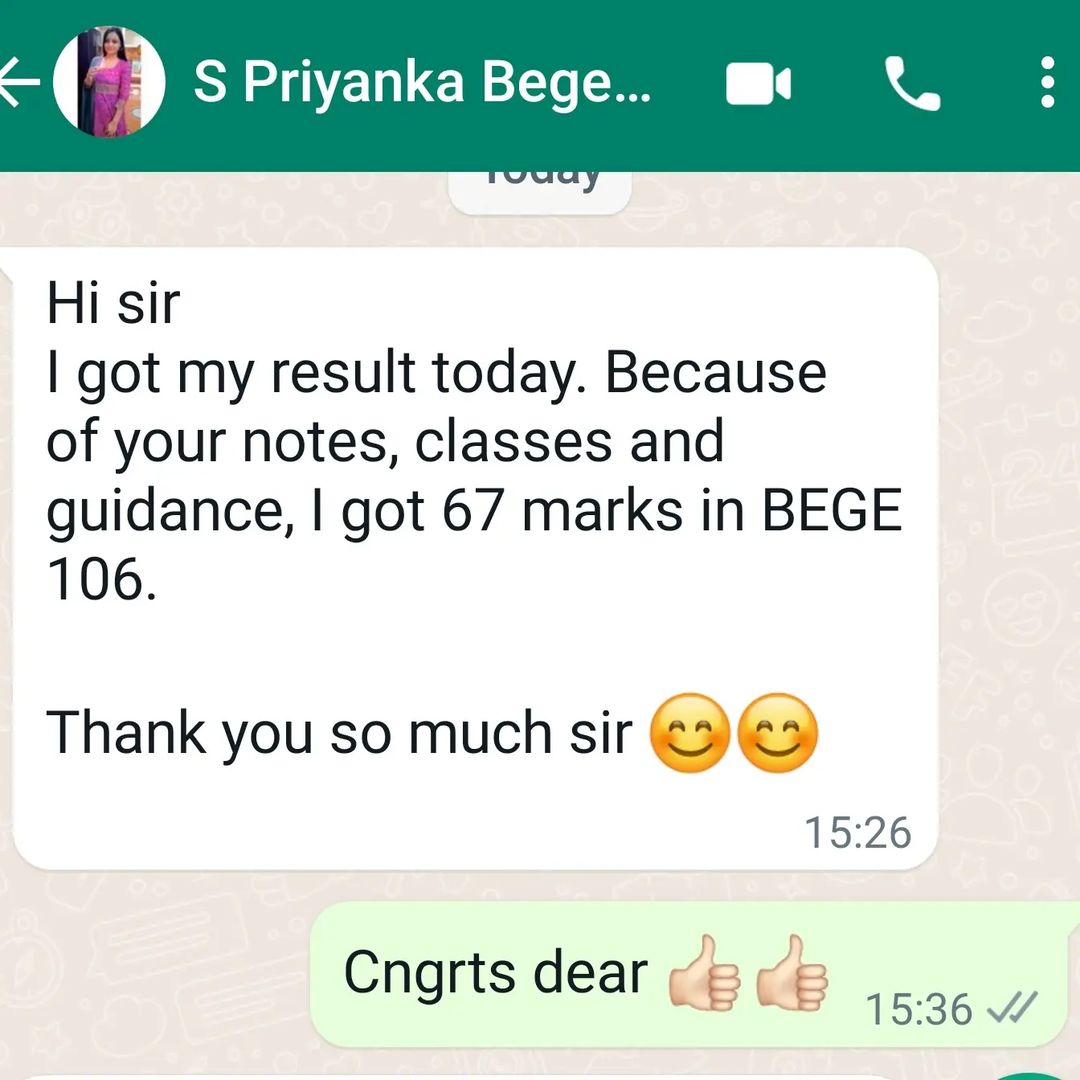This screenshot has height=1080, width=1080.
Task: Open S Priyanka's profile picture
Action: tap(108, 82)
